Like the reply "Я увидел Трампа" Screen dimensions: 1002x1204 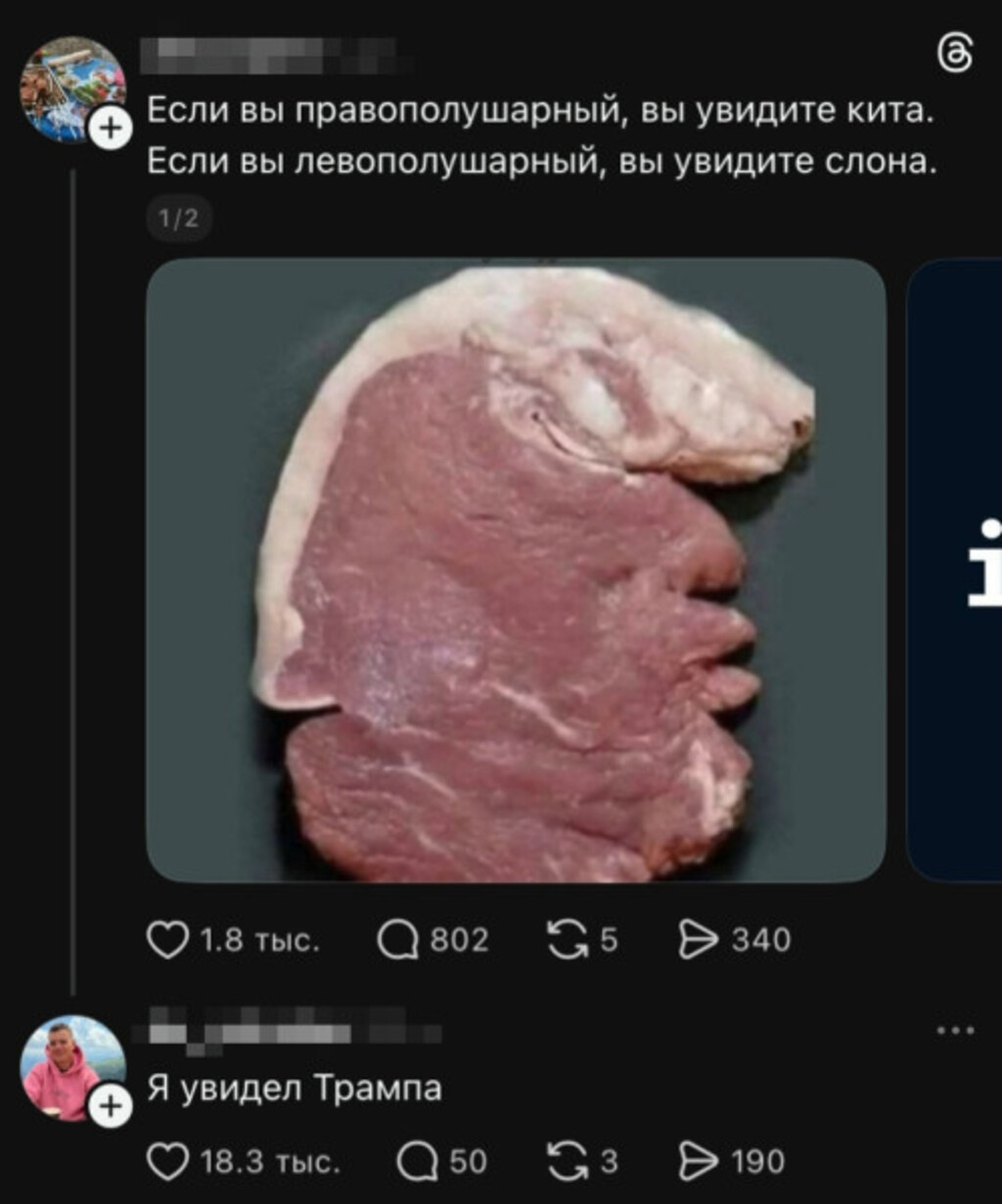click(167, 1161)
